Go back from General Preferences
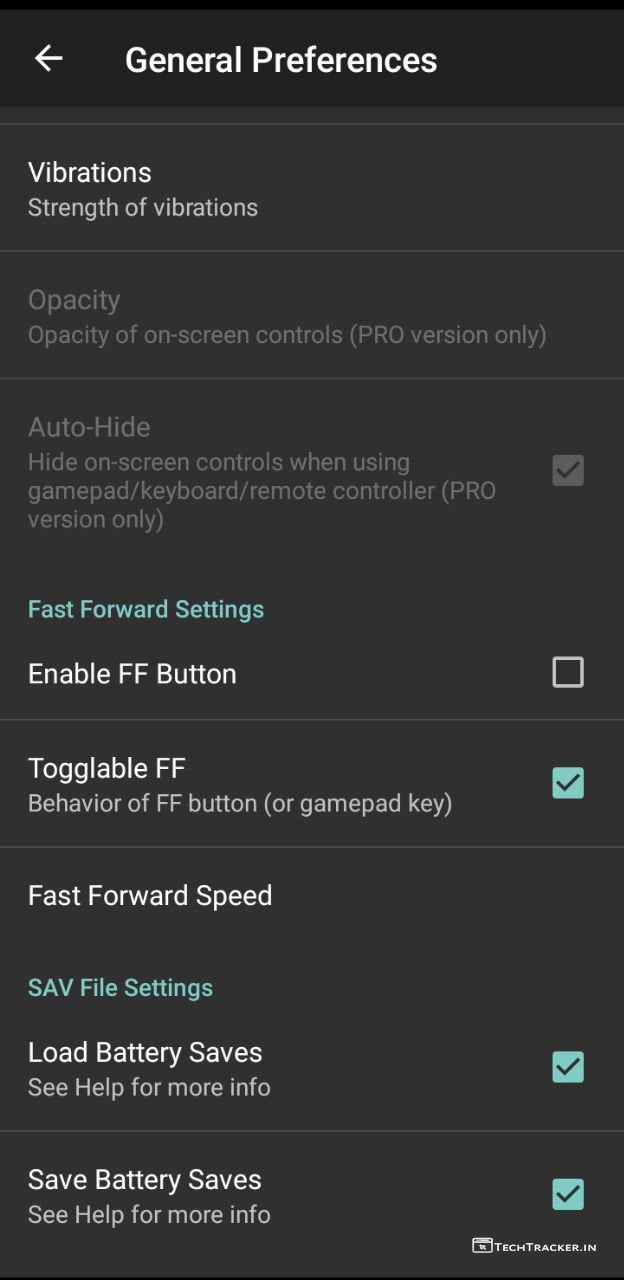 (48, 59)
